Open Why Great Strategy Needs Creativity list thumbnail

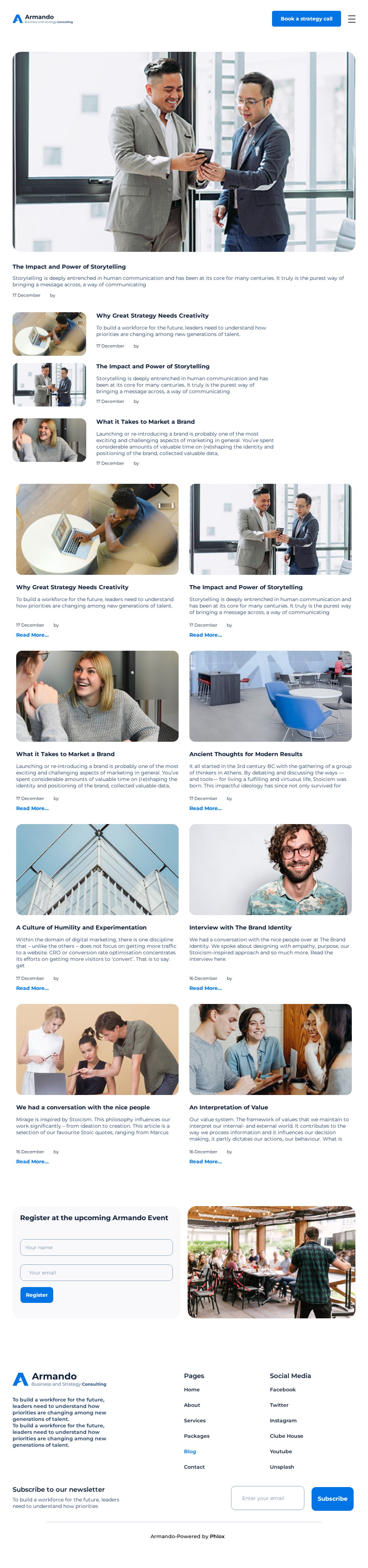49,333
